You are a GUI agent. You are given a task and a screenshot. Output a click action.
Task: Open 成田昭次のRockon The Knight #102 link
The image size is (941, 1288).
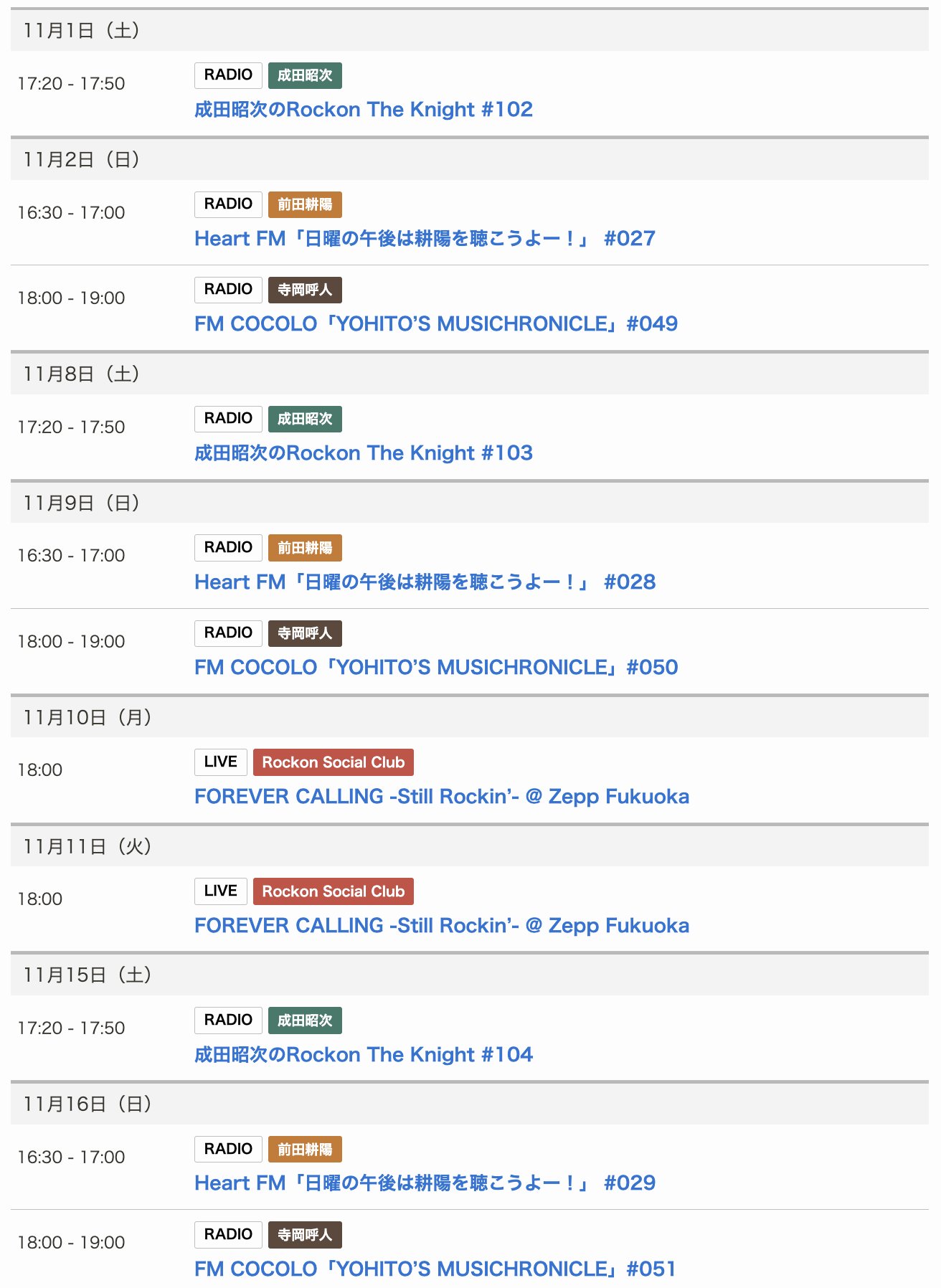point(363,110)
